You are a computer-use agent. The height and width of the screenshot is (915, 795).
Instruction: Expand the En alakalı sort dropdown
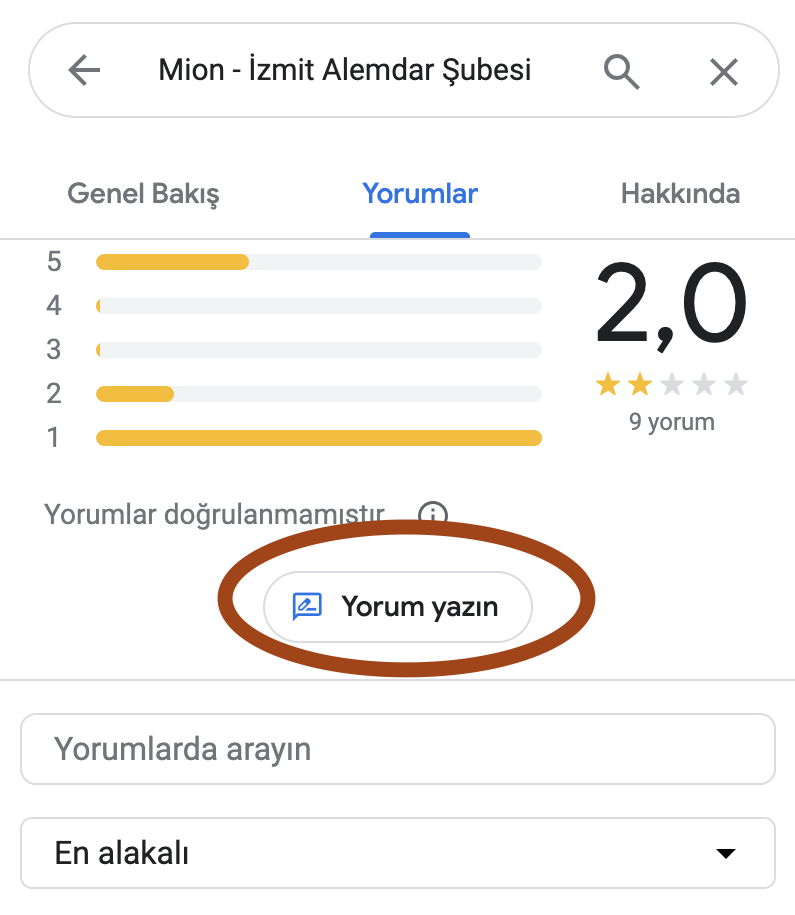pos(398,853)
